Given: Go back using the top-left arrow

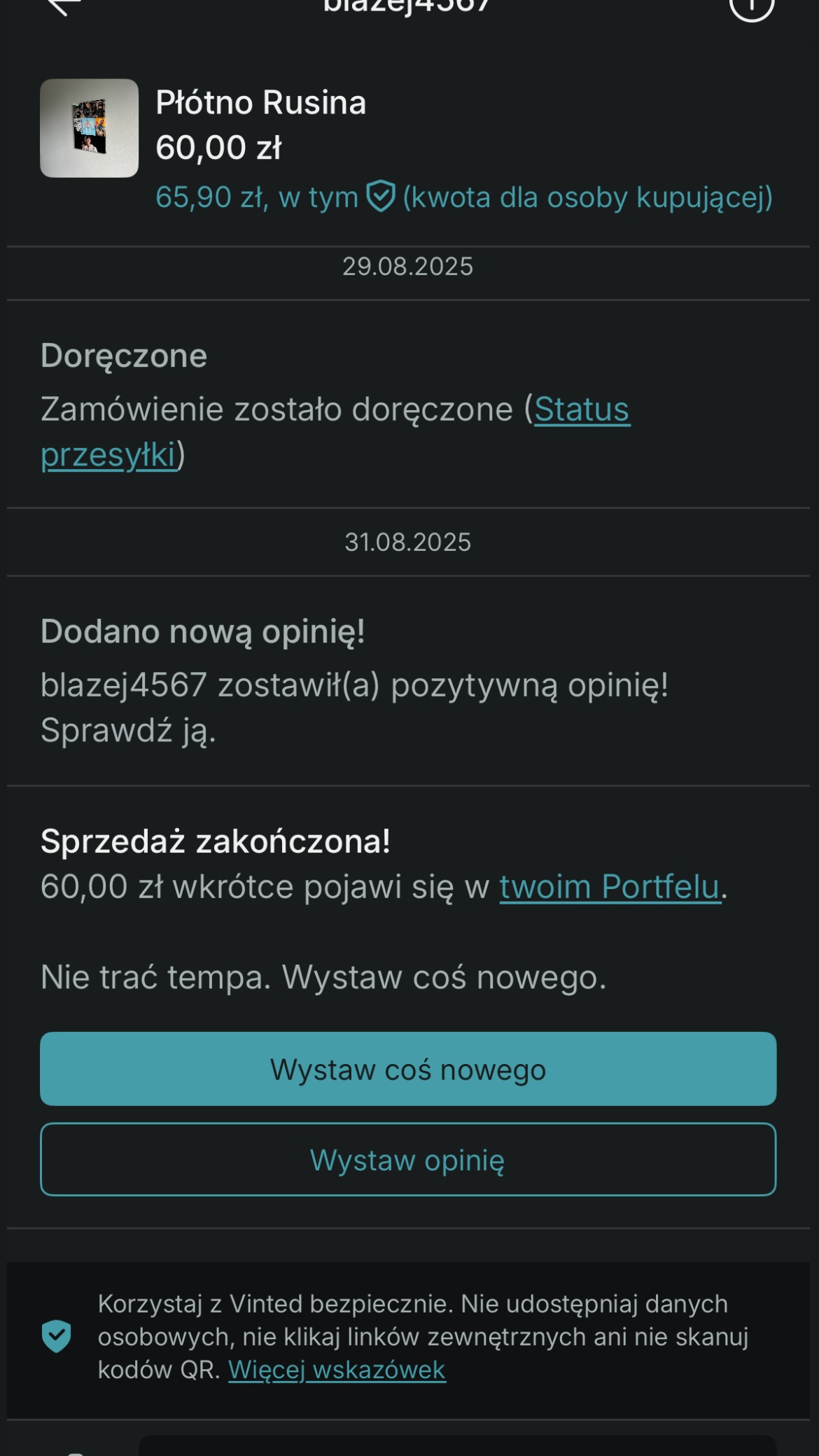Looking at the screenshot, I should [x=63, y=7].
